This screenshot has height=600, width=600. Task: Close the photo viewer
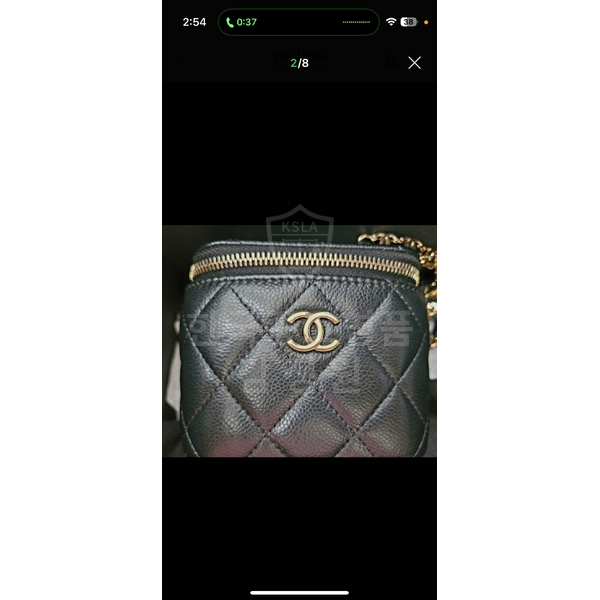click(414, 63)
